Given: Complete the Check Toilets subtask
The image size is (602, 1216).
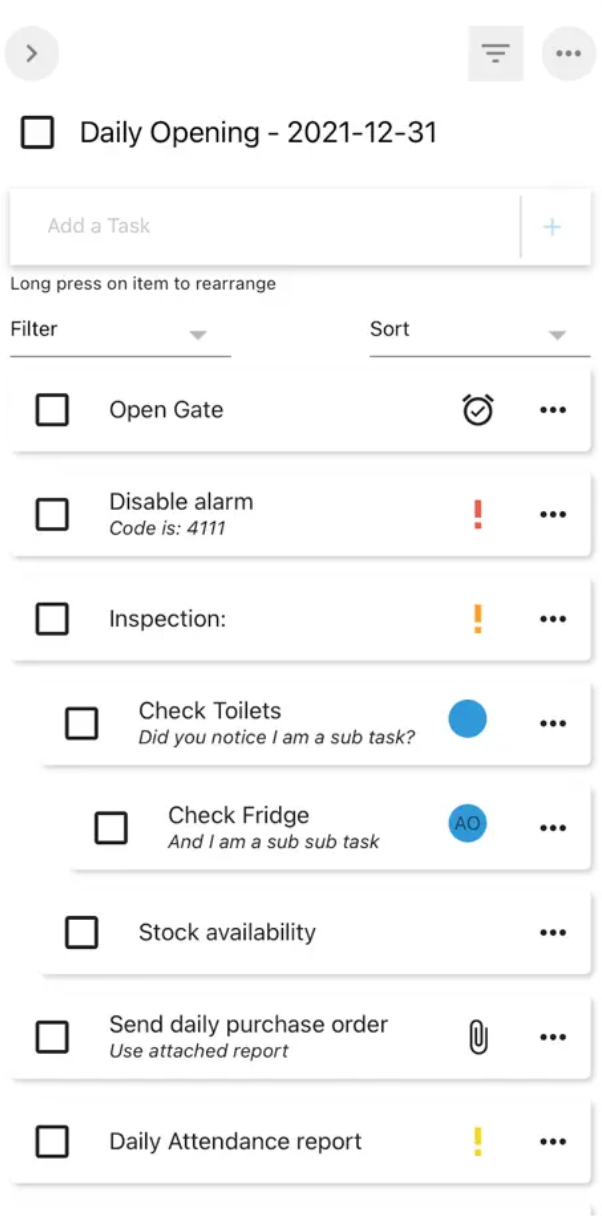Looking at the screenshot, I should point(82,723).
